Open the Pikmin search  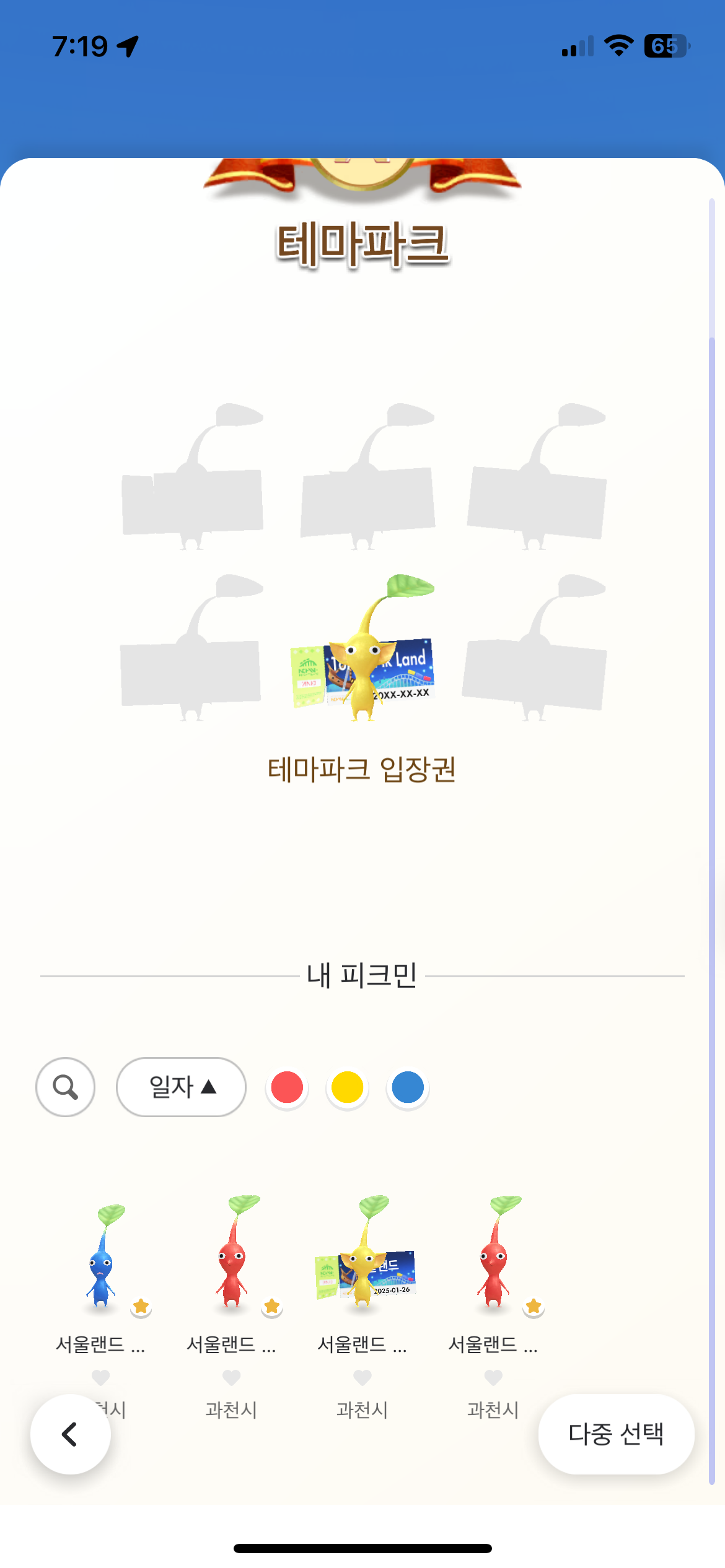point(65,1087)
